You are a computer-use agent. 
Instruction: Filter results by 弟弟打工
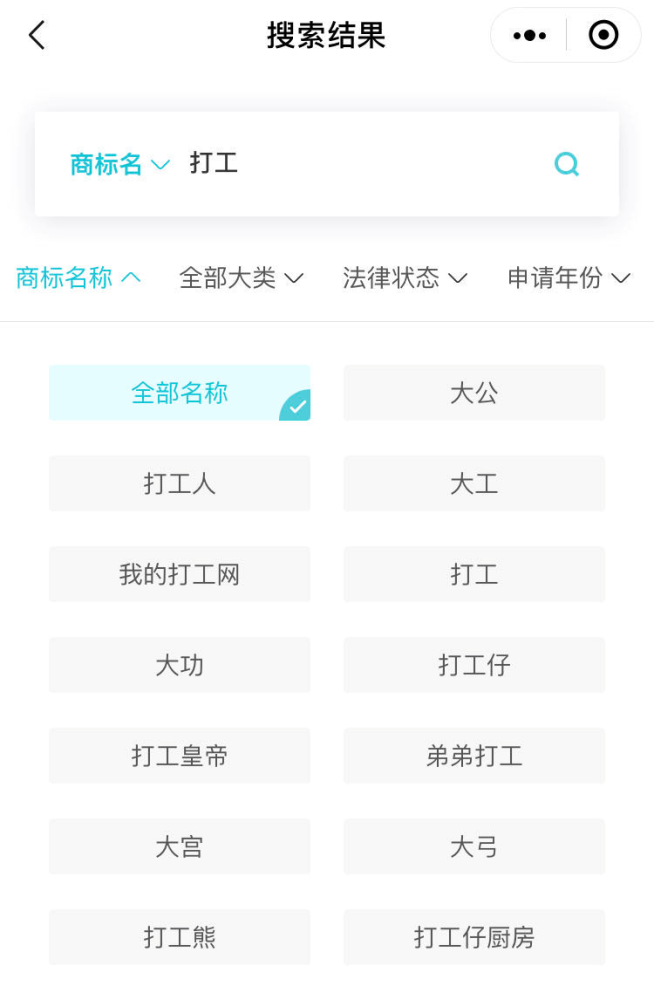(x=474, y=756)
